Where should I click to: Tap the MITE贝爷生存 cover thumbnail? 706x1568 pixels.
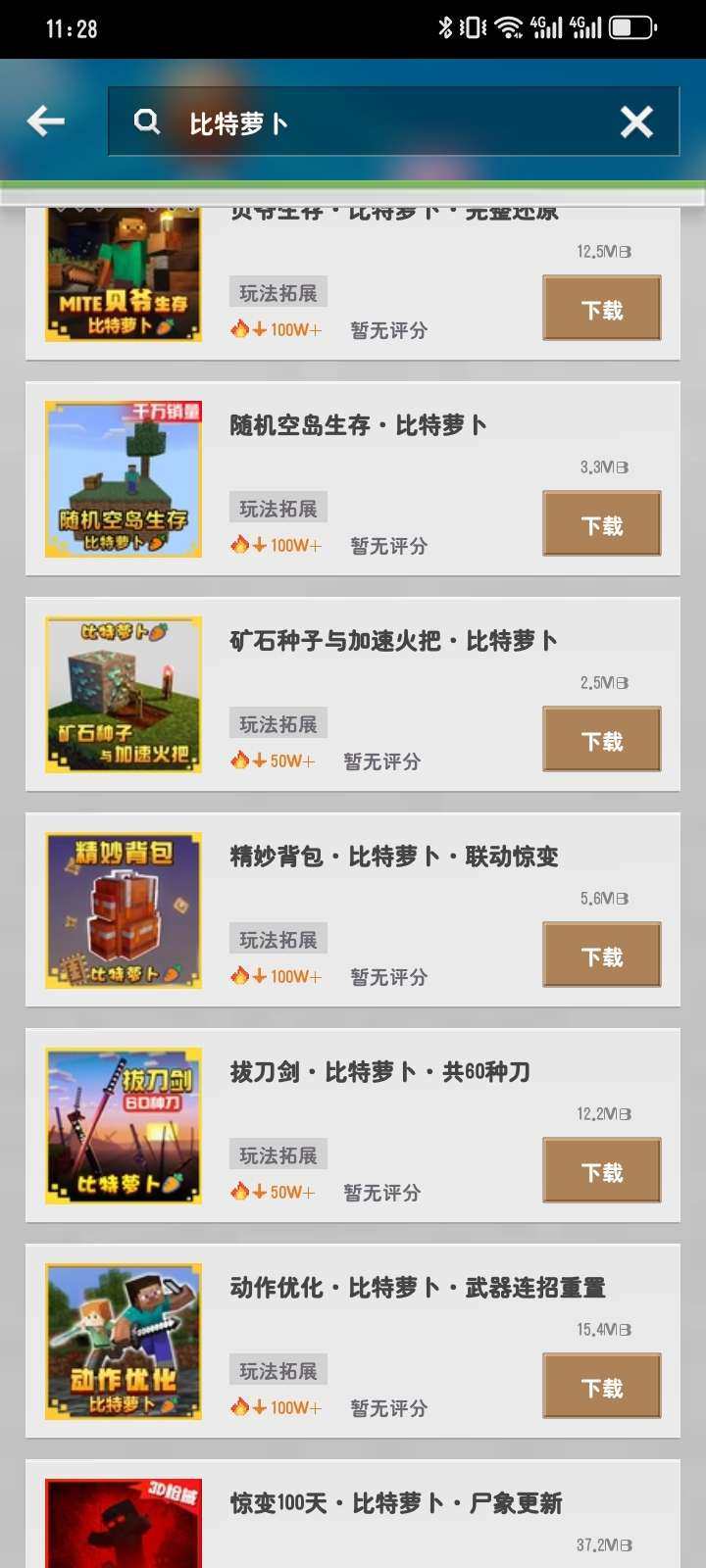click(122, 269)
